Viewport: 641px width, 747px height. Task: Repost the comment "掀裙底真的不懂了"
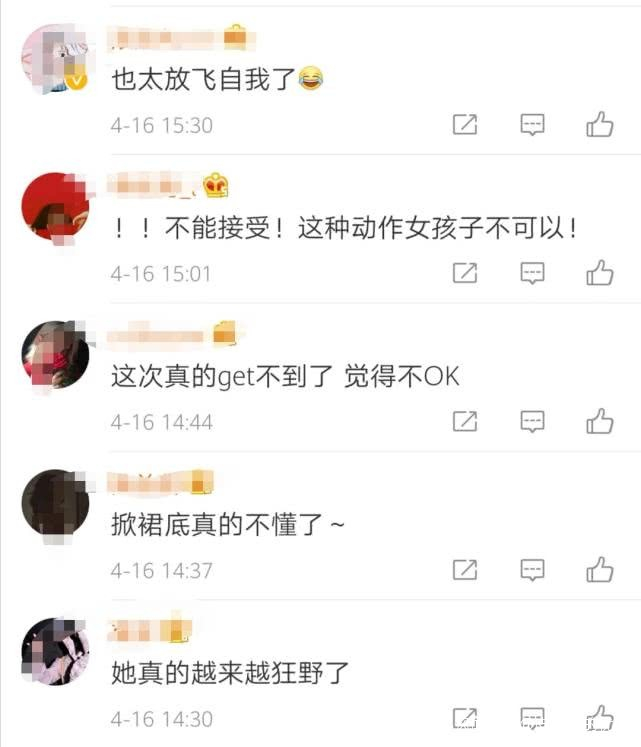click(465, 570)
